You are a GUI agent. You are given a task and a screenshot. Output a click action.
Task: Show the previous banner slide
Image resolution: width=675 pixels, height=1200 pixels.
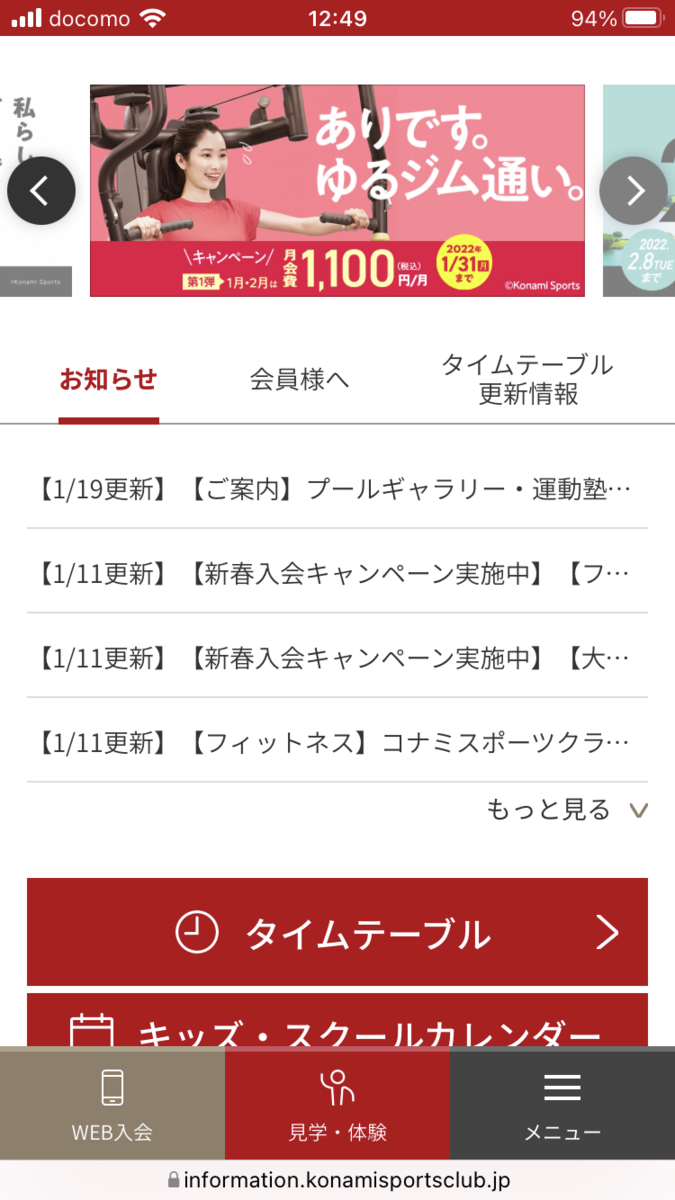pyautogui.click(x=41, y=190)
